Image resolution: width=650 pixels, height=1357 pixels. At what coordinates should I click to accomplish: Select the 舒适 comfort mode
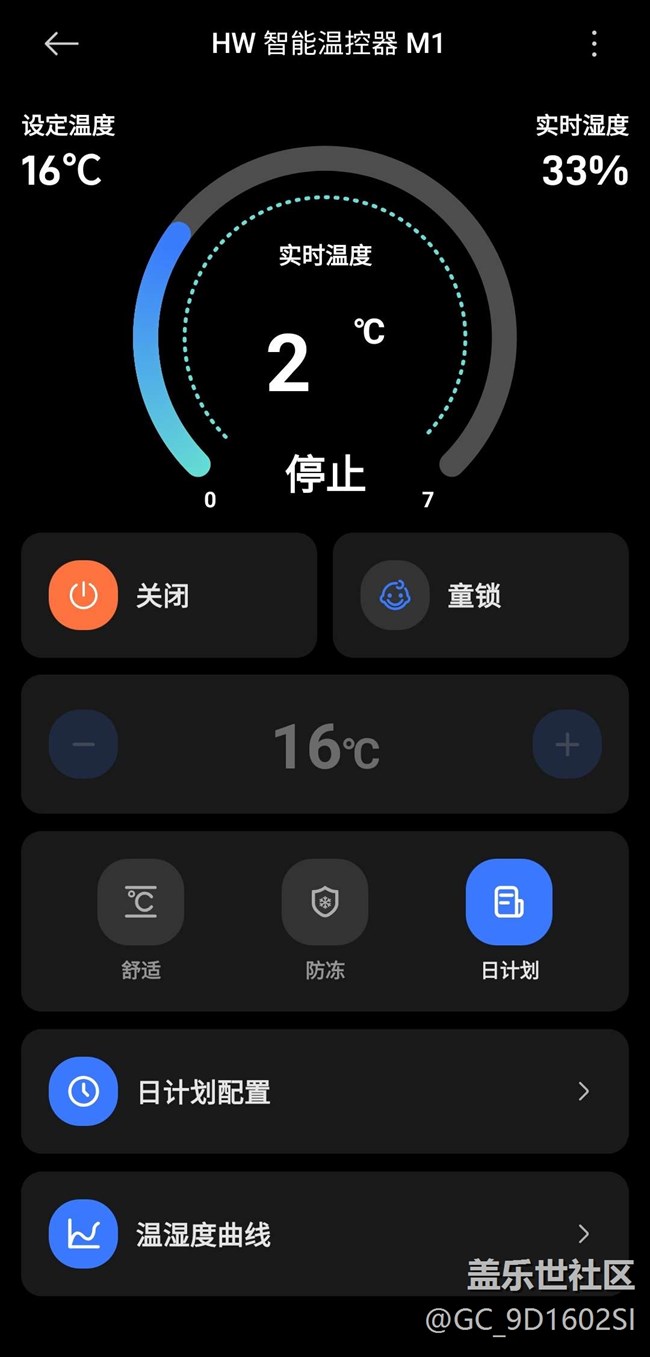(x=140, y=903)
